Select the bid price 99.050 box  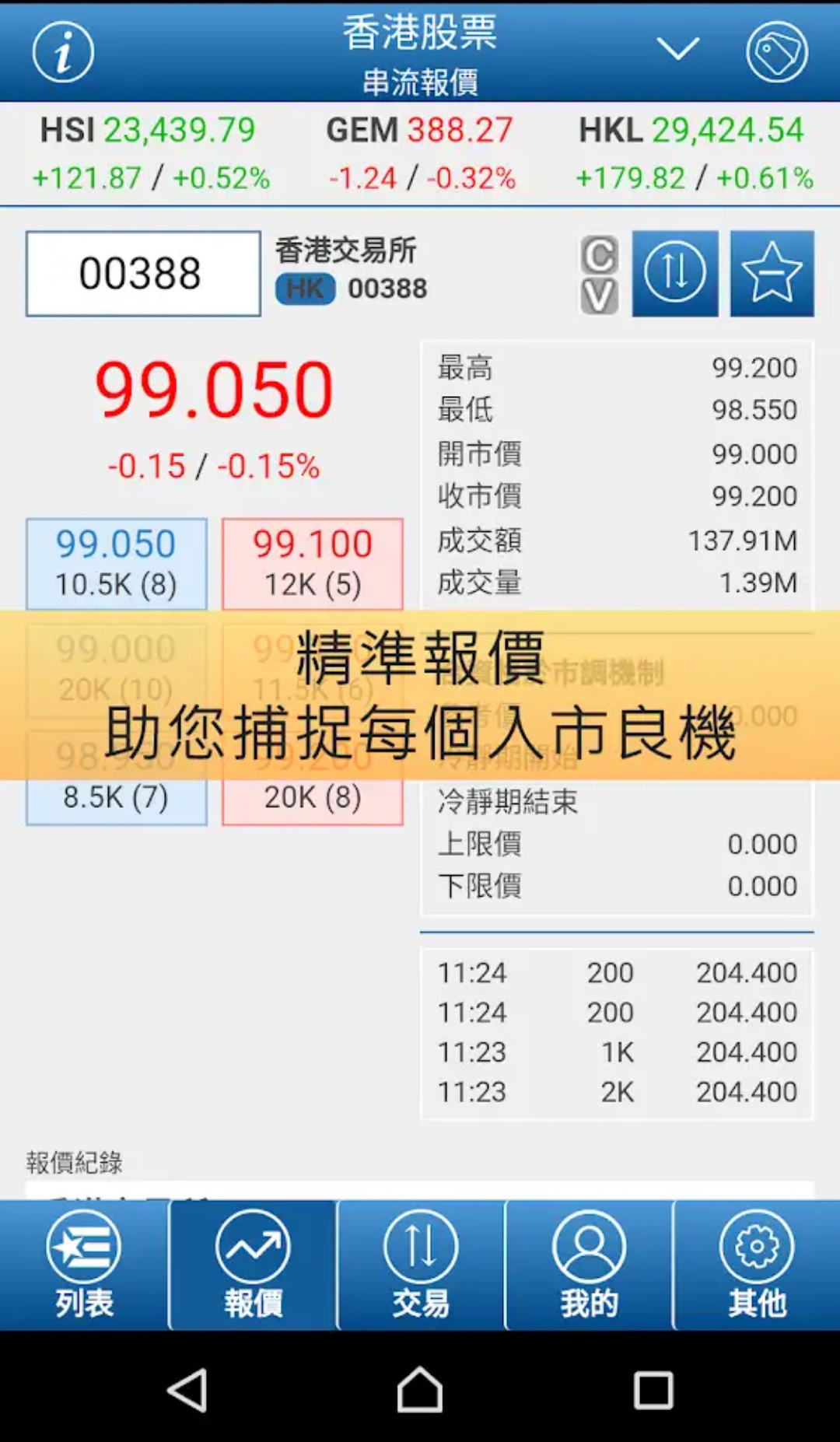[x=117, y=563]
